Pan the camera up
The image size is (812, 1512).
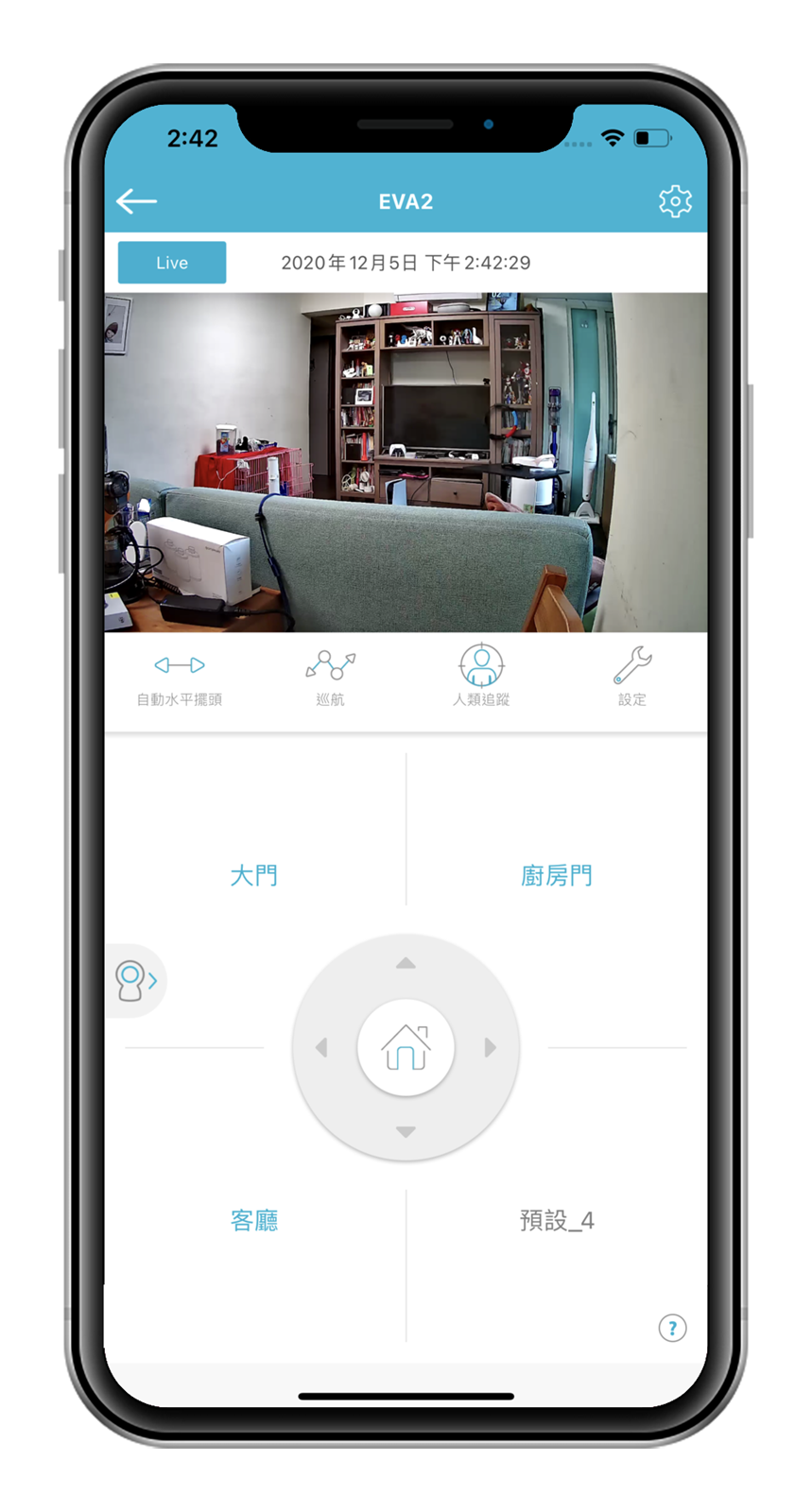406,964
